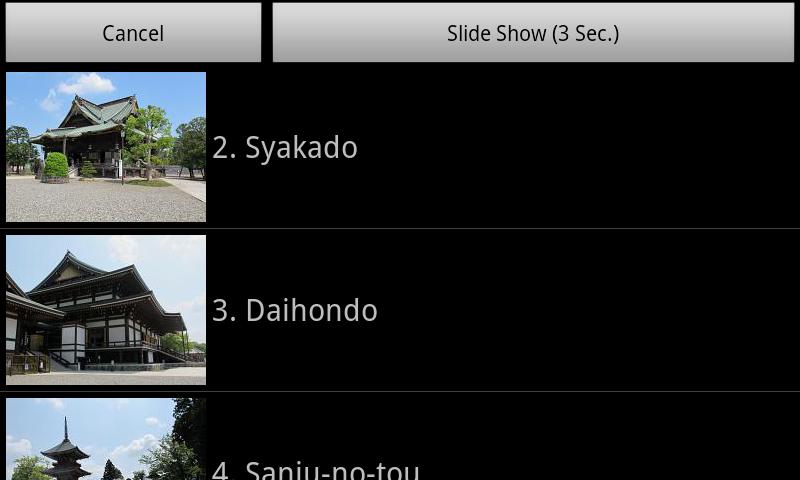Image resolution: width=800 pixels, height=480 pixels.
Task: Tap the Cancel button
Action: click(133, 33)
